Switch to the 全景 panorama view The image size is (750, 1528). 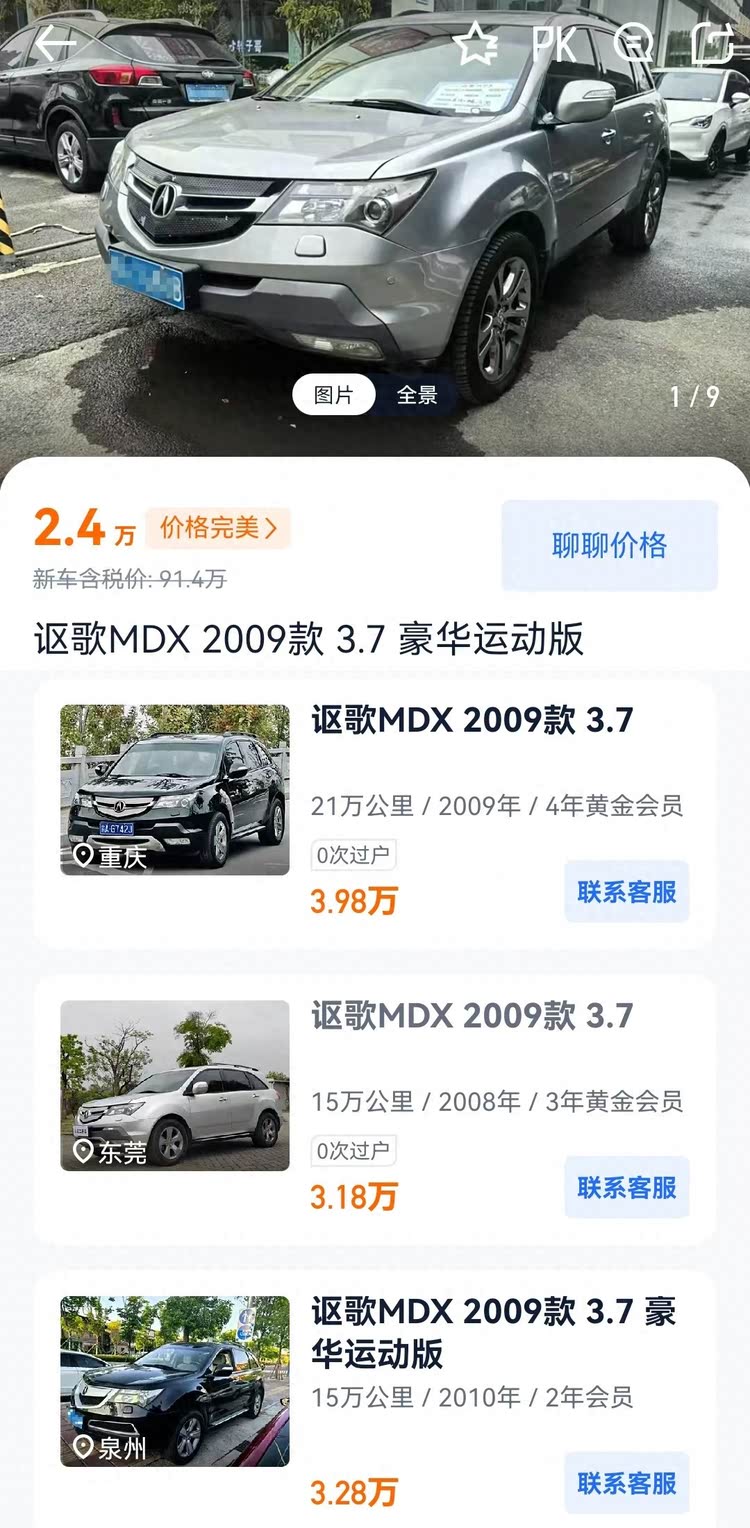[x=417, y=395]
